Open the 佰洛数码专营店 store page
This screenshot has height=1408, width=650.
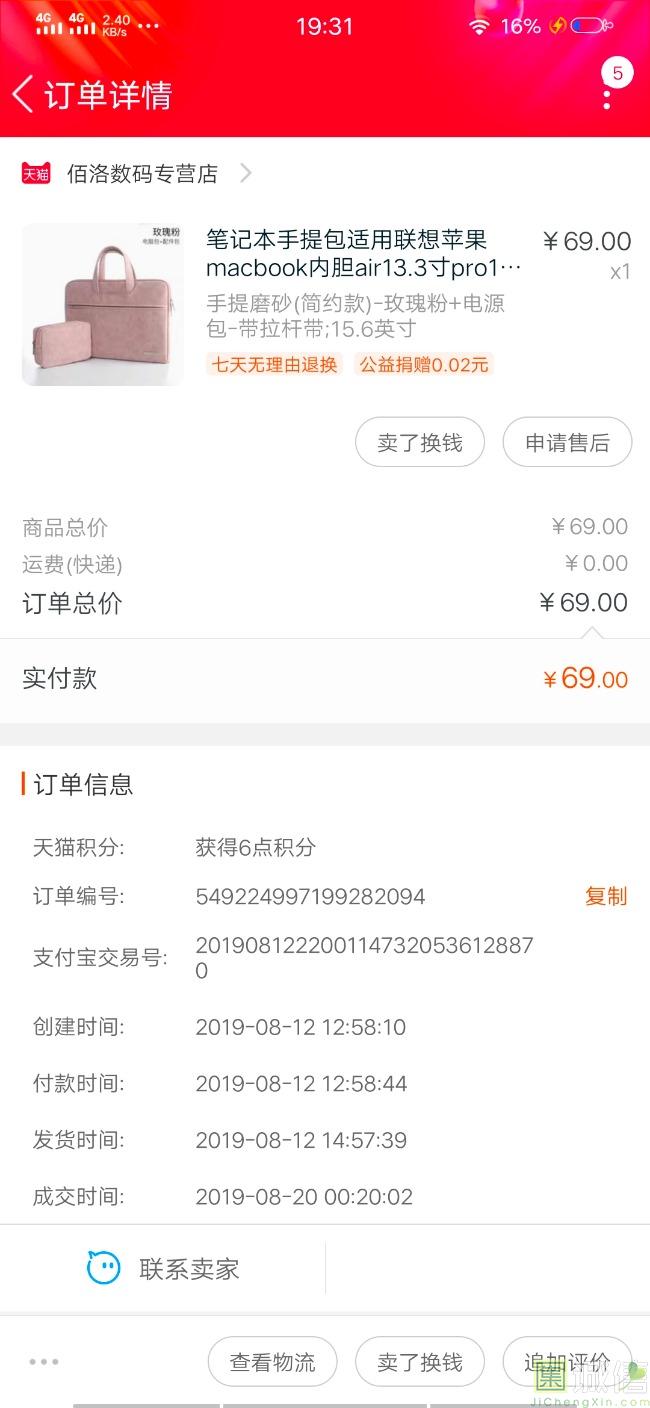click(142, 174)
